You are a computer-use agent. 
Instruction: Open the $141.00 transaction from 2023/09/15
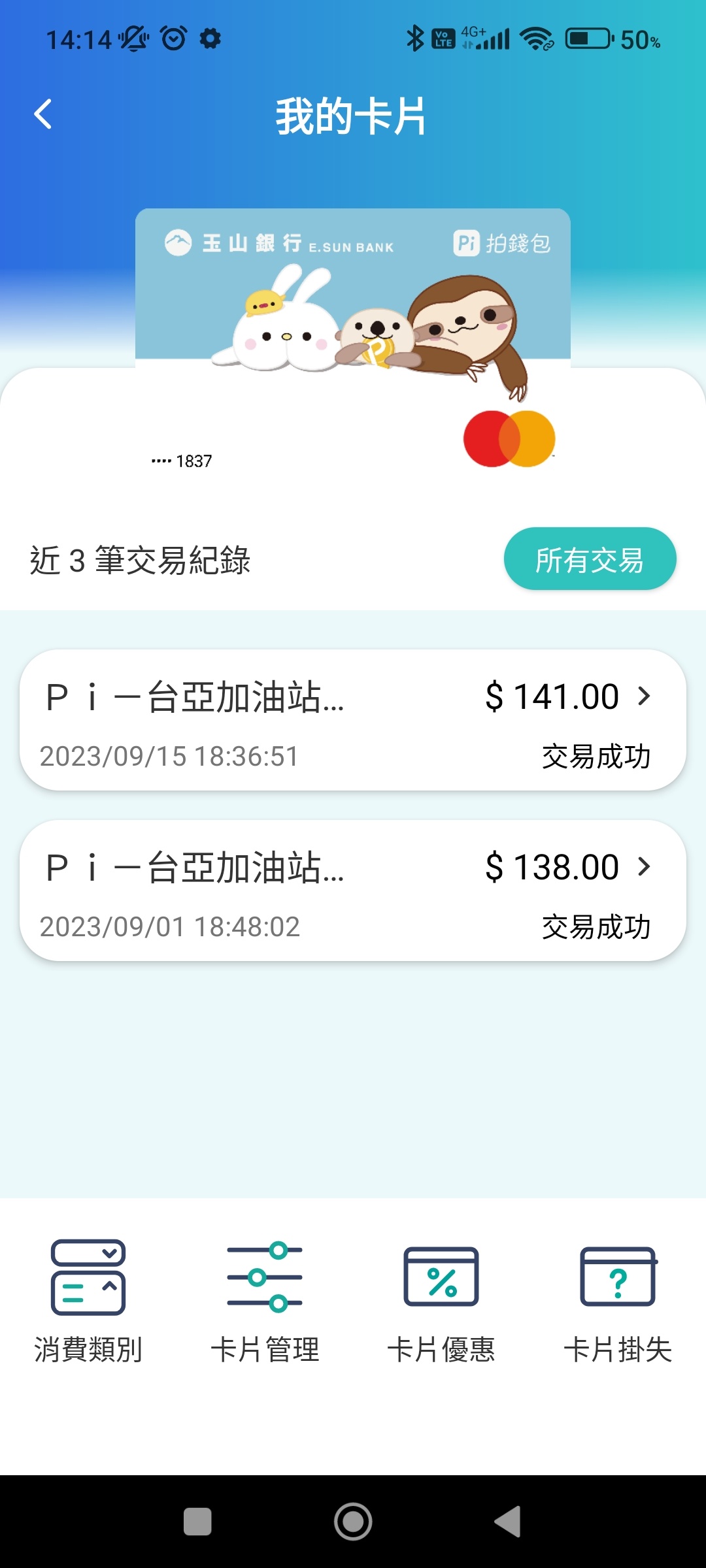click(x=353, y=720)
